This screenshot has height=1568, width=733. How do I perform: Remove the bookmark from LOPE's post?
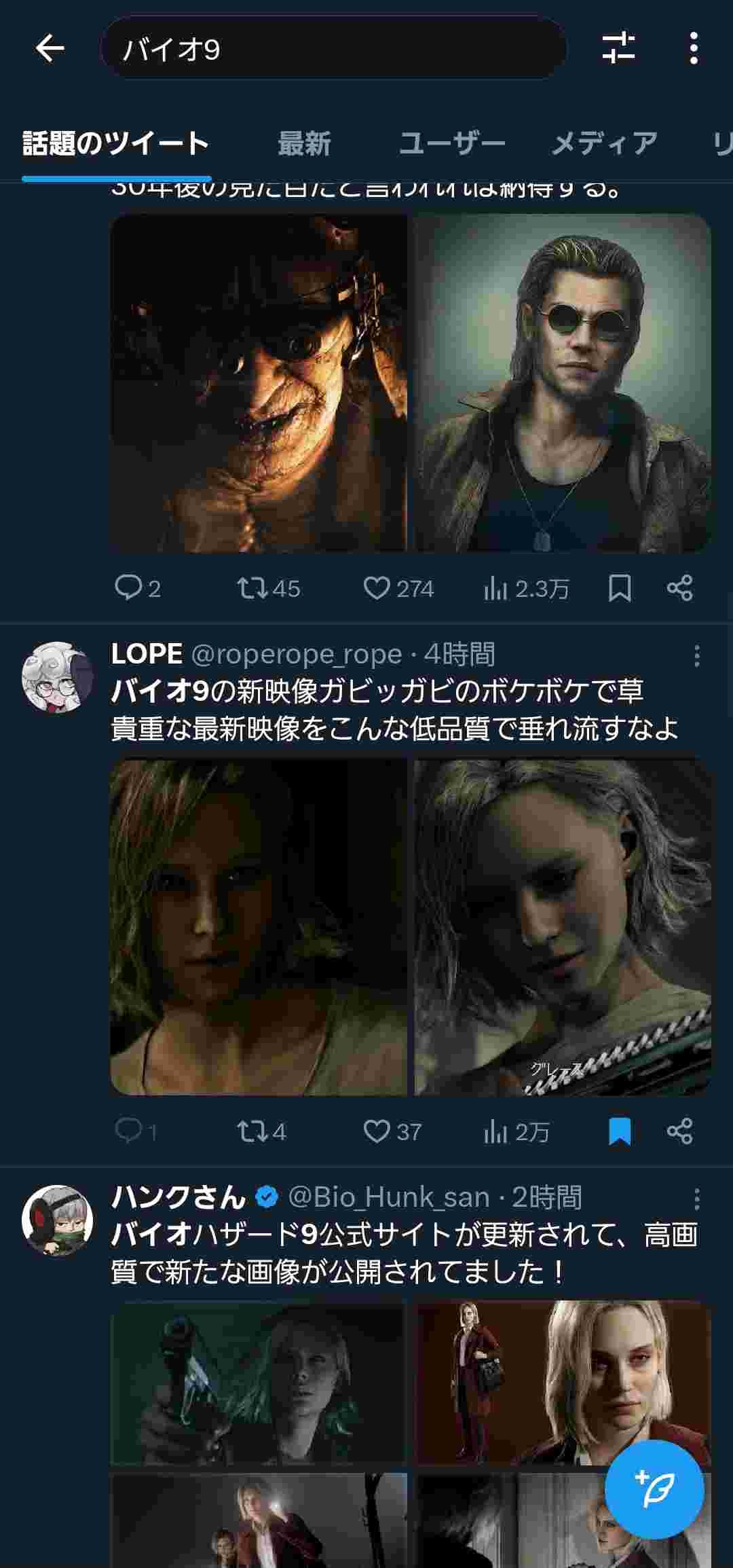click(620, 1131)
